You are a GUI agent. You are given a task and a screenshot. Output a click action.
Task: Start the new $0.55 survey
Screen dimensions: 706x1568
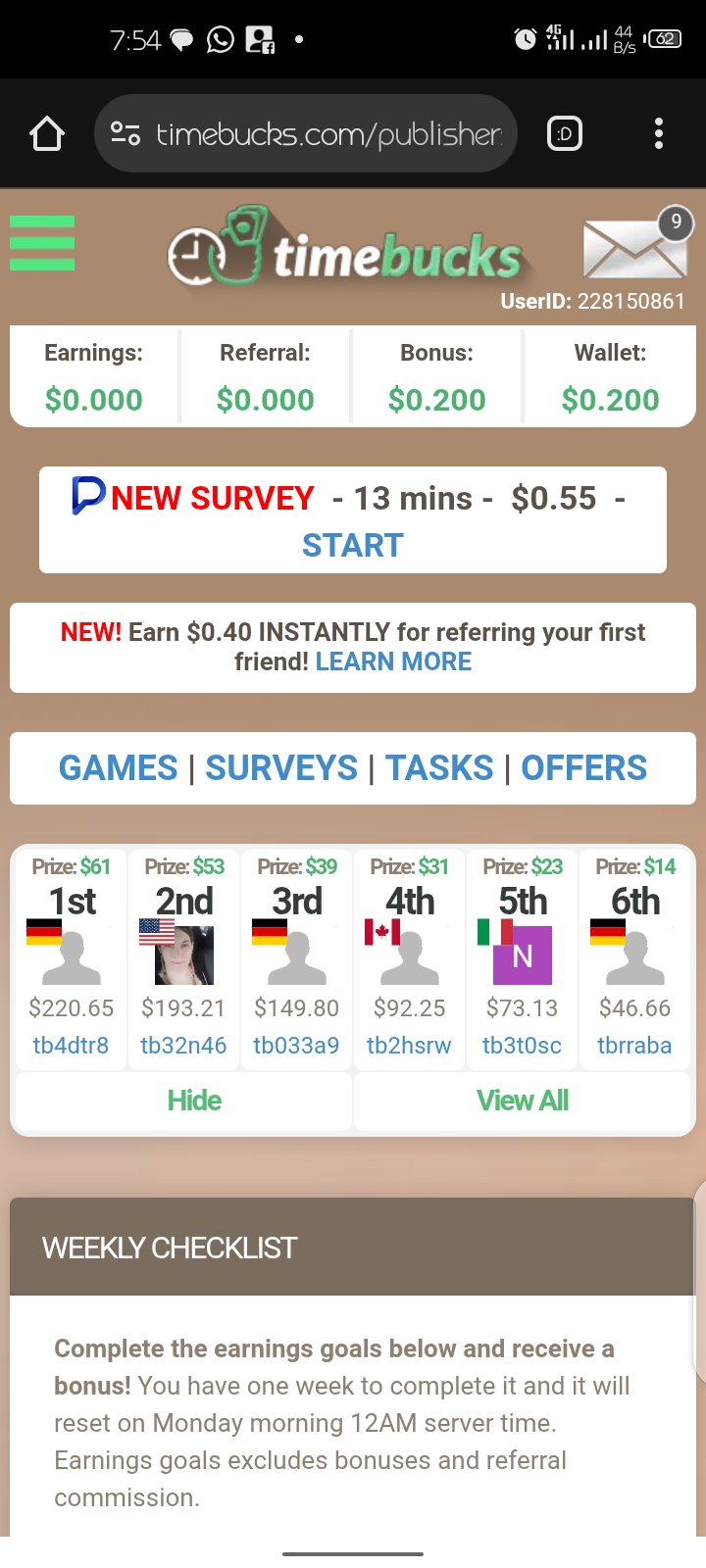(352, 545)
